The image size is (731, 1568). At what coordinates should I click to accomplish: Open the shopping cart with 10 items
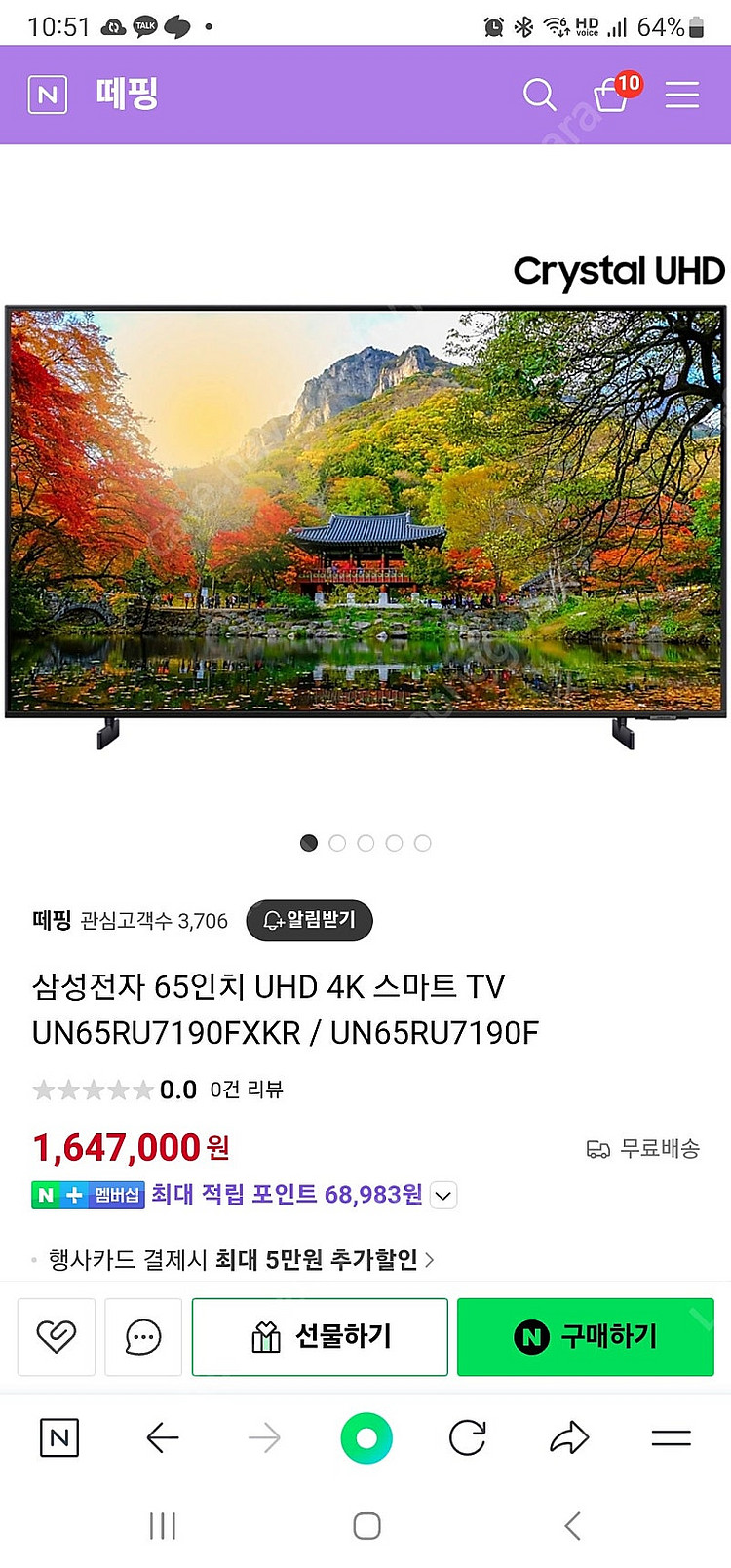pyautogui.click(x=612, y=95)
